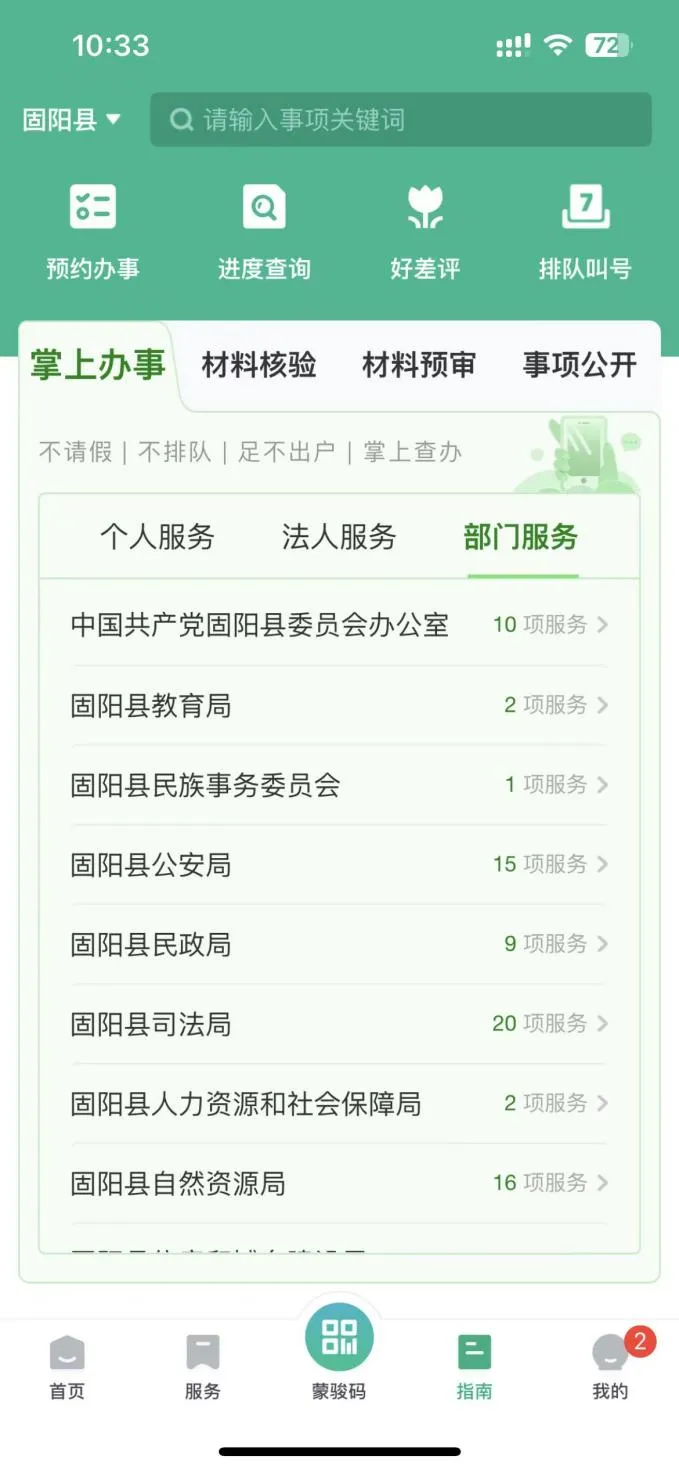Open 预约办事 shortcut

click(x=93, y=231)
